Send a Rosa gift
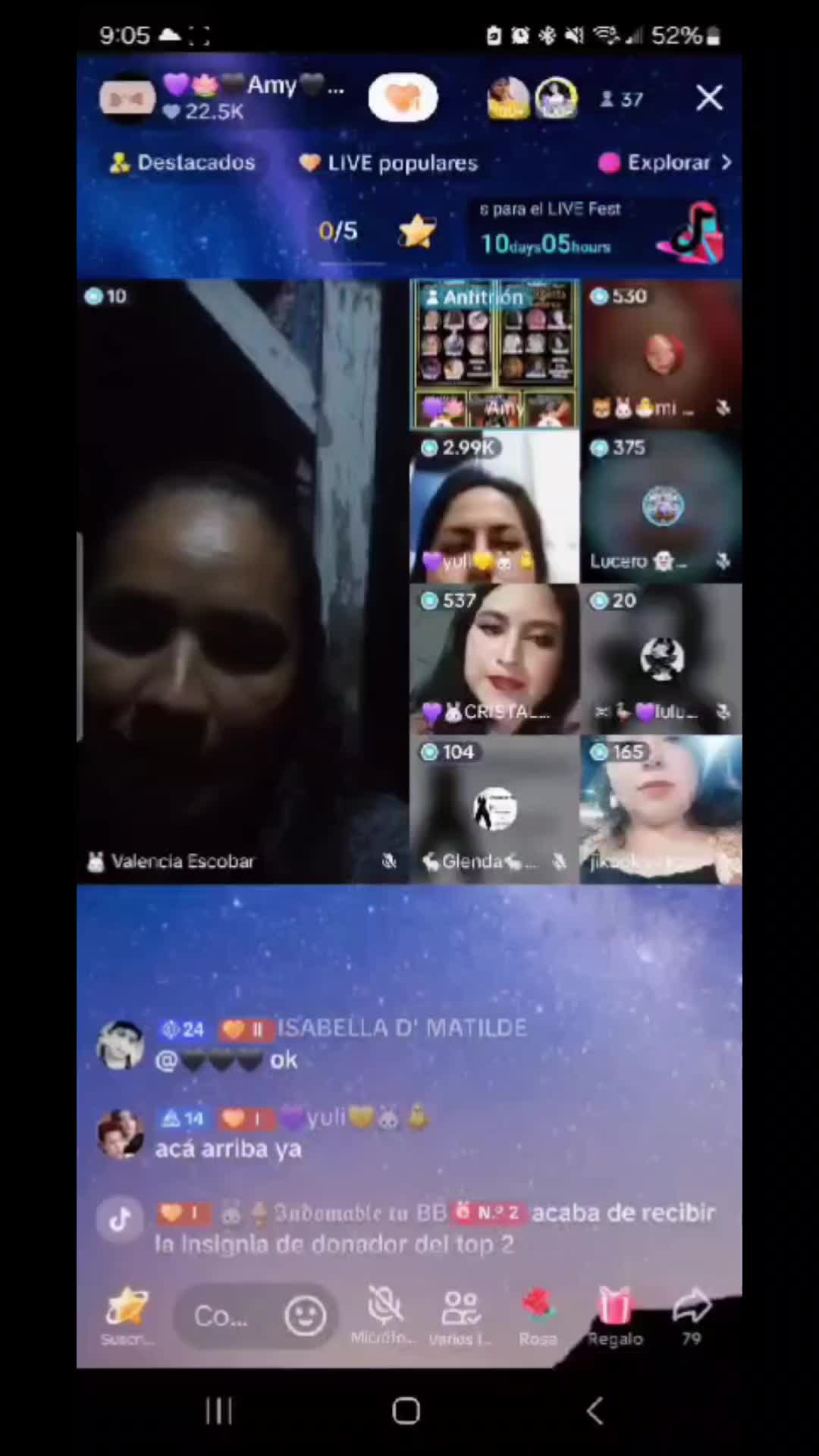The height and width of the screenshot is (1456, 819). (538, 1316)
